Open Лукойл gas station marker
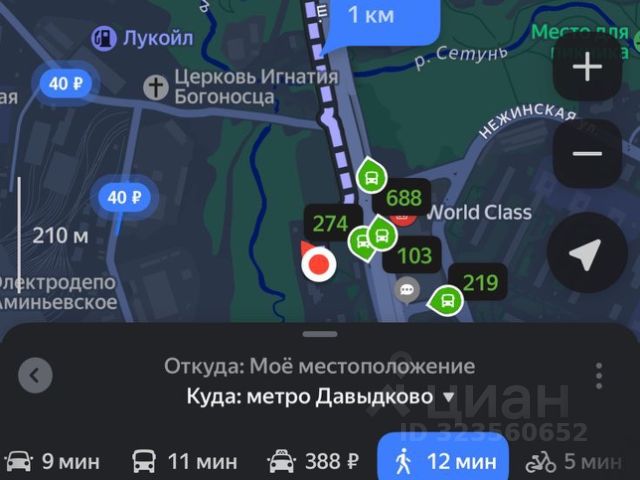Viewport: 640px width, 480px height. pos(104,38)
